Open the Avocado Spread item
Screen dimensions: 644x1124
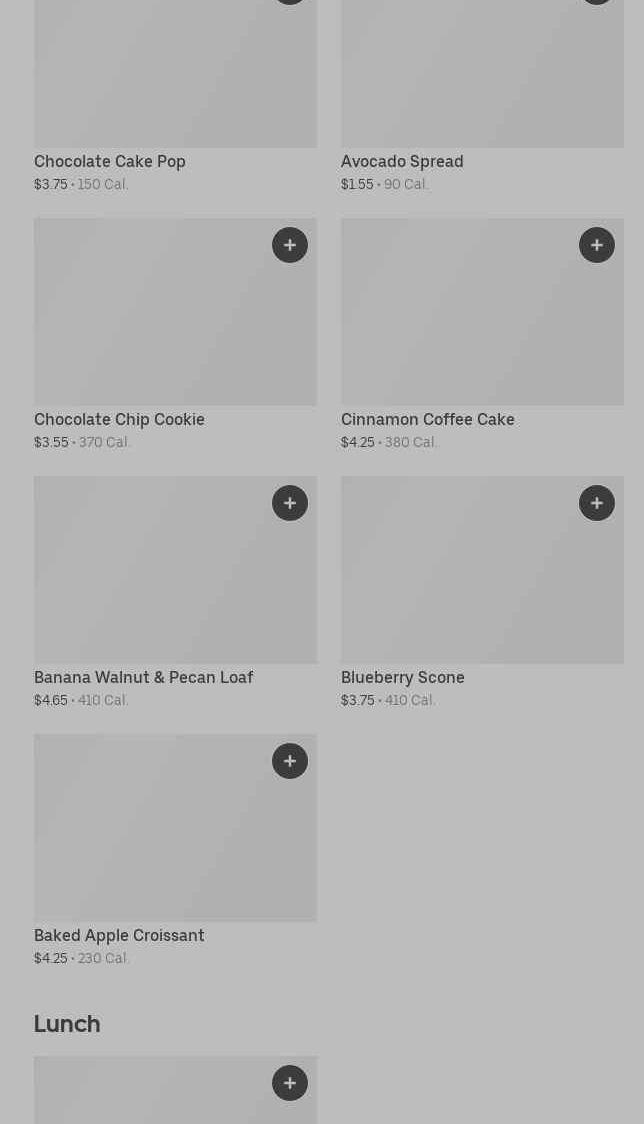(x=402, y=161)
